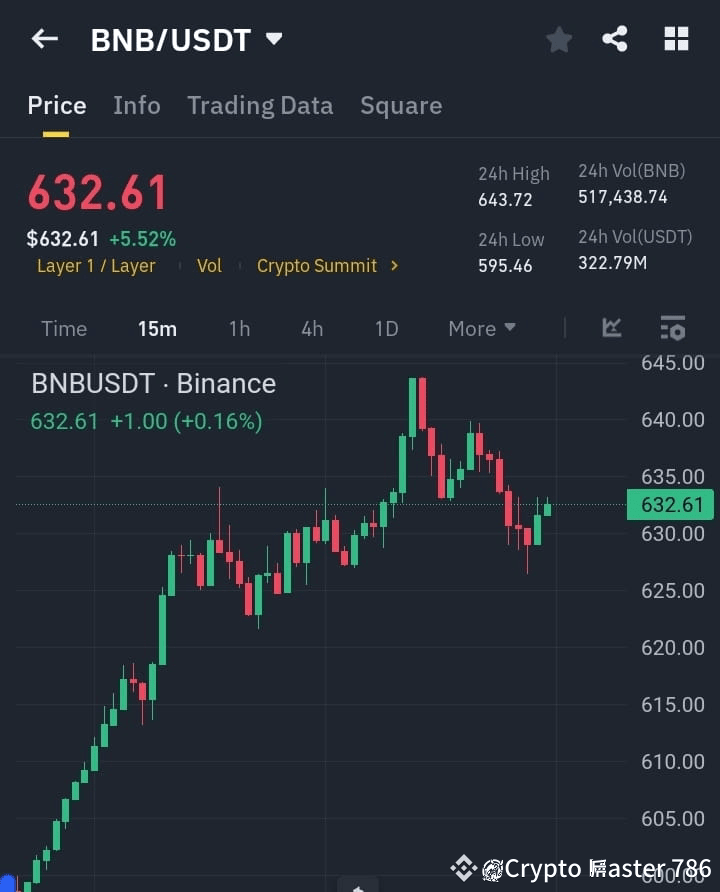The height and width of the screenshot is (892, 720).
Task: Select the 632.61 price tag on axis
Action: pyautogui.click(x=669, y=505)
